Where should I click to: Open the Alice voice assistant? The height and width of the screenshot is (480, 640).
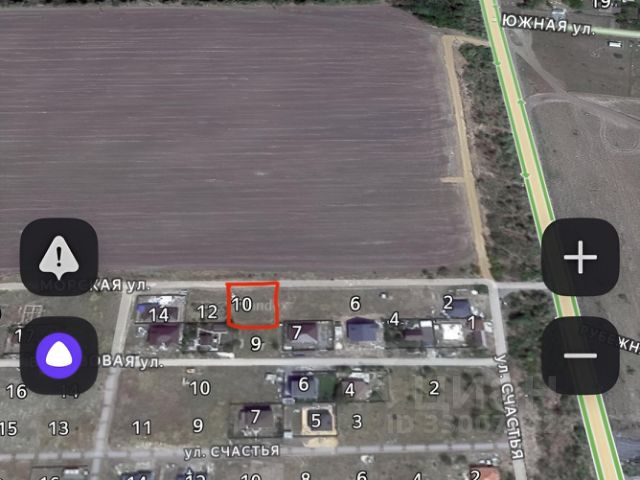pyautogui.click(x=59, y=356)
